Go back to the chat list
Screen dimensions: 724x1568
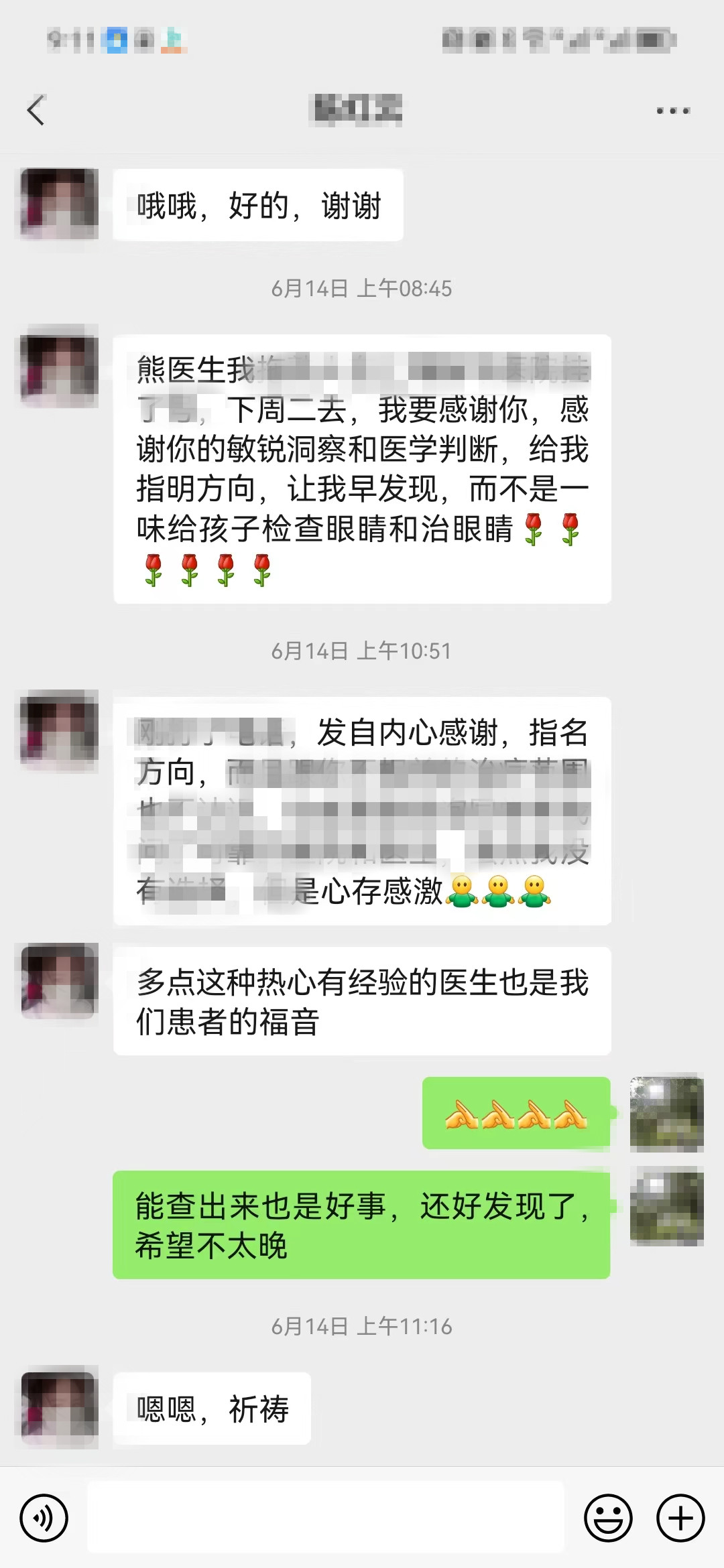(36, 111)
